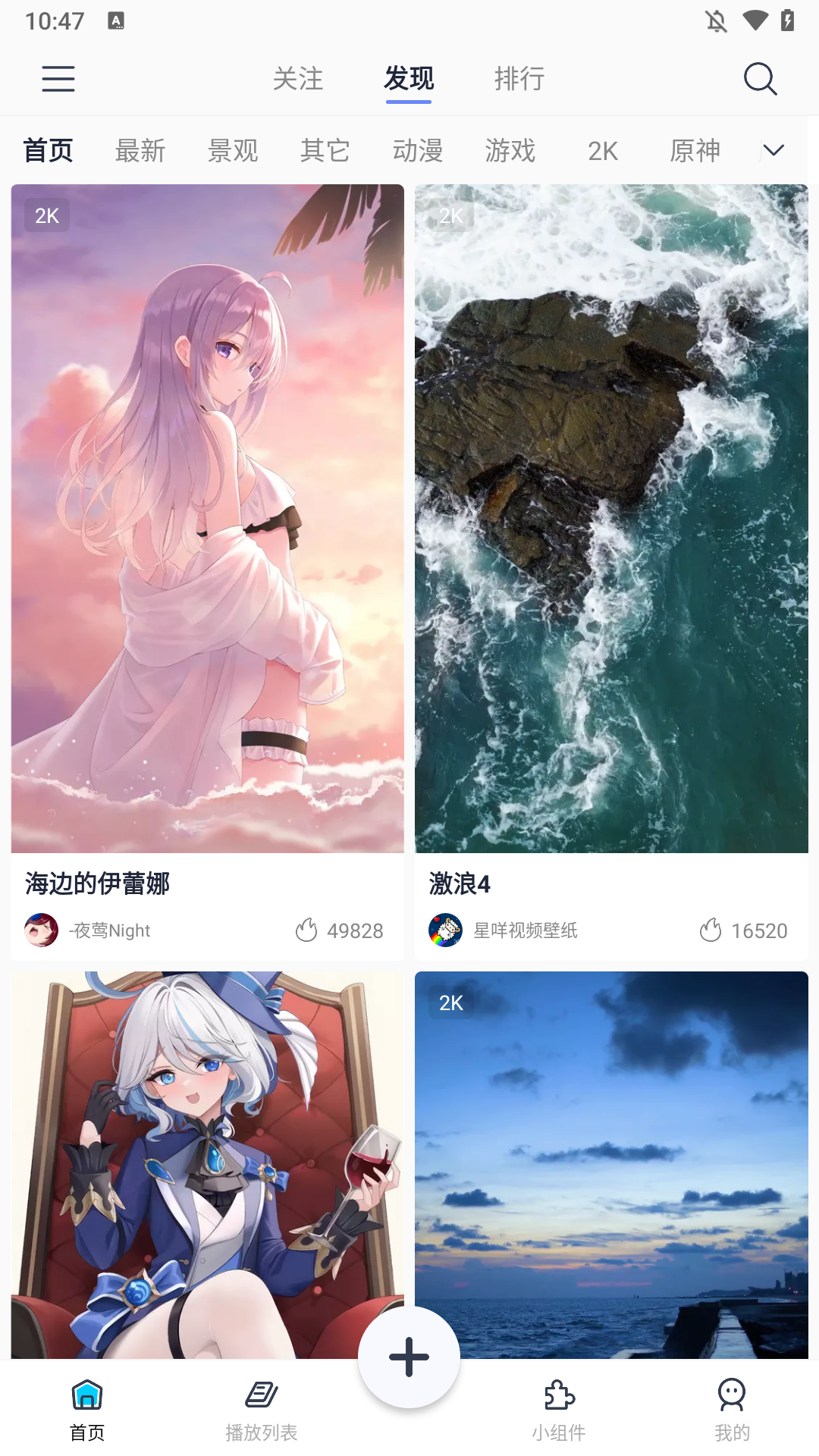Screen dimensions: 819x1456
Task: Open search with the magnifier icon
Action: (x=760, y=79)
